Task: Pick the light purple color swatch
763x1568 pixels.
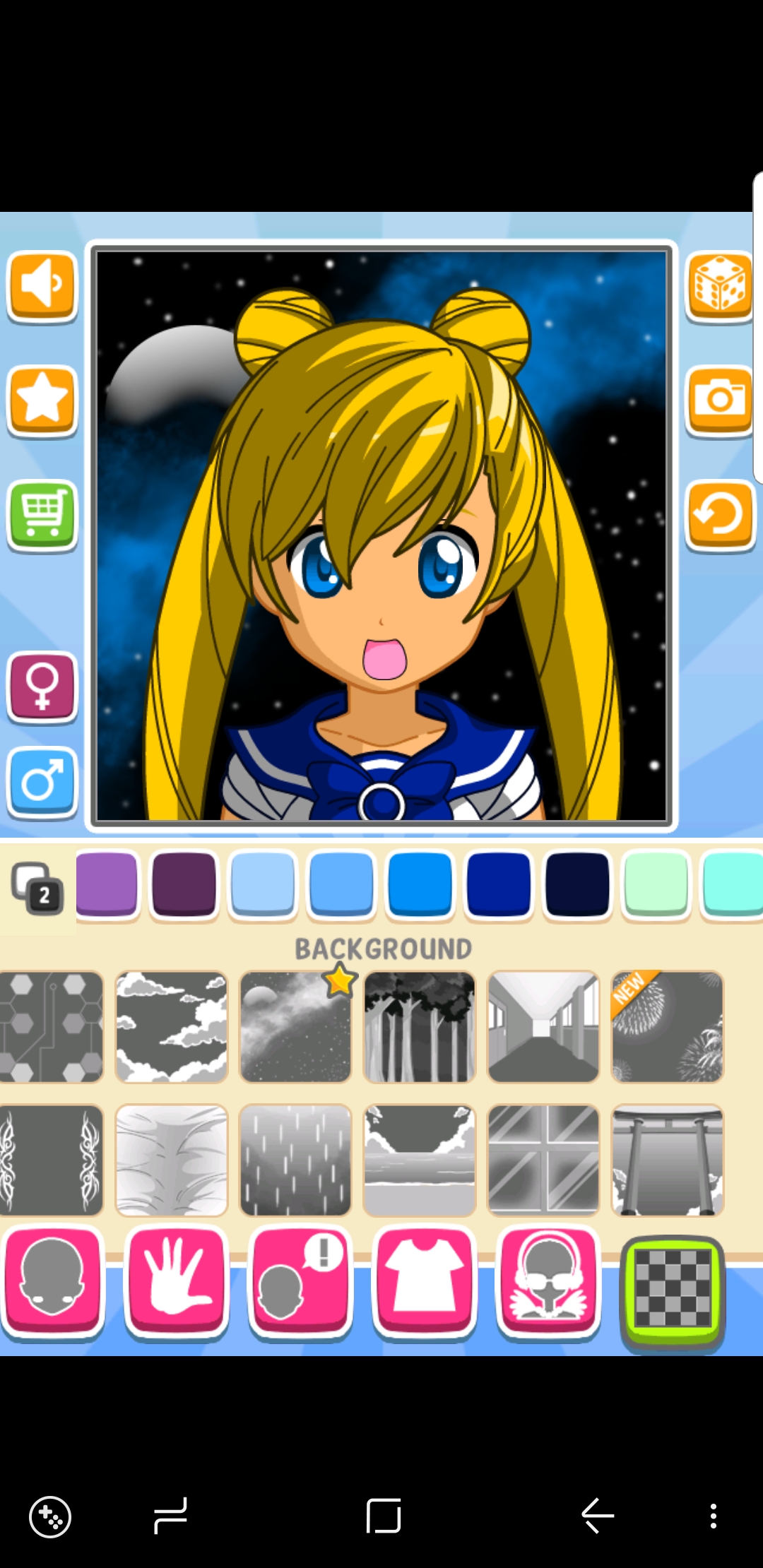Action: pos(107,886)
